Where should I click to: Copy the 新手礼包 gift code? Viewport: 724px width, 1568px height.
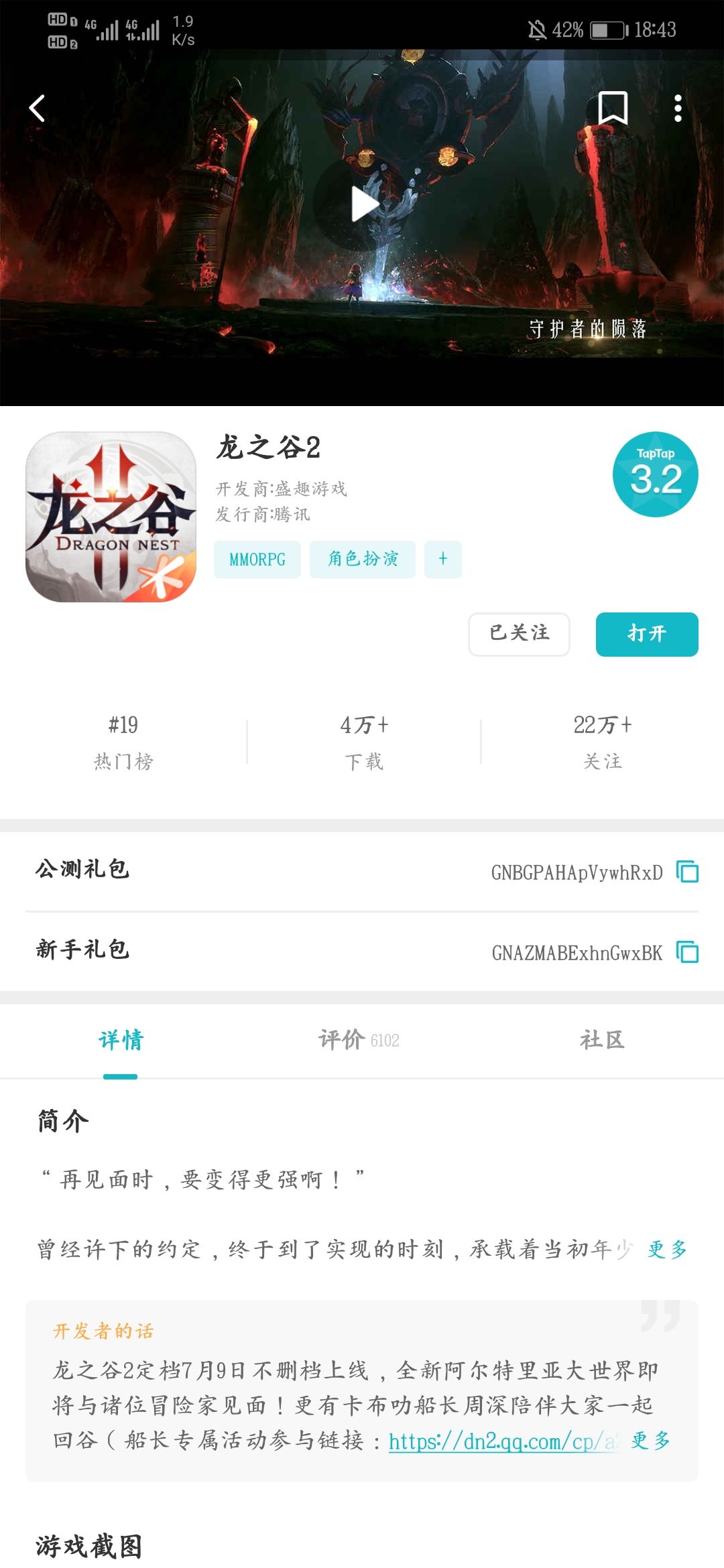click(688, 952)
